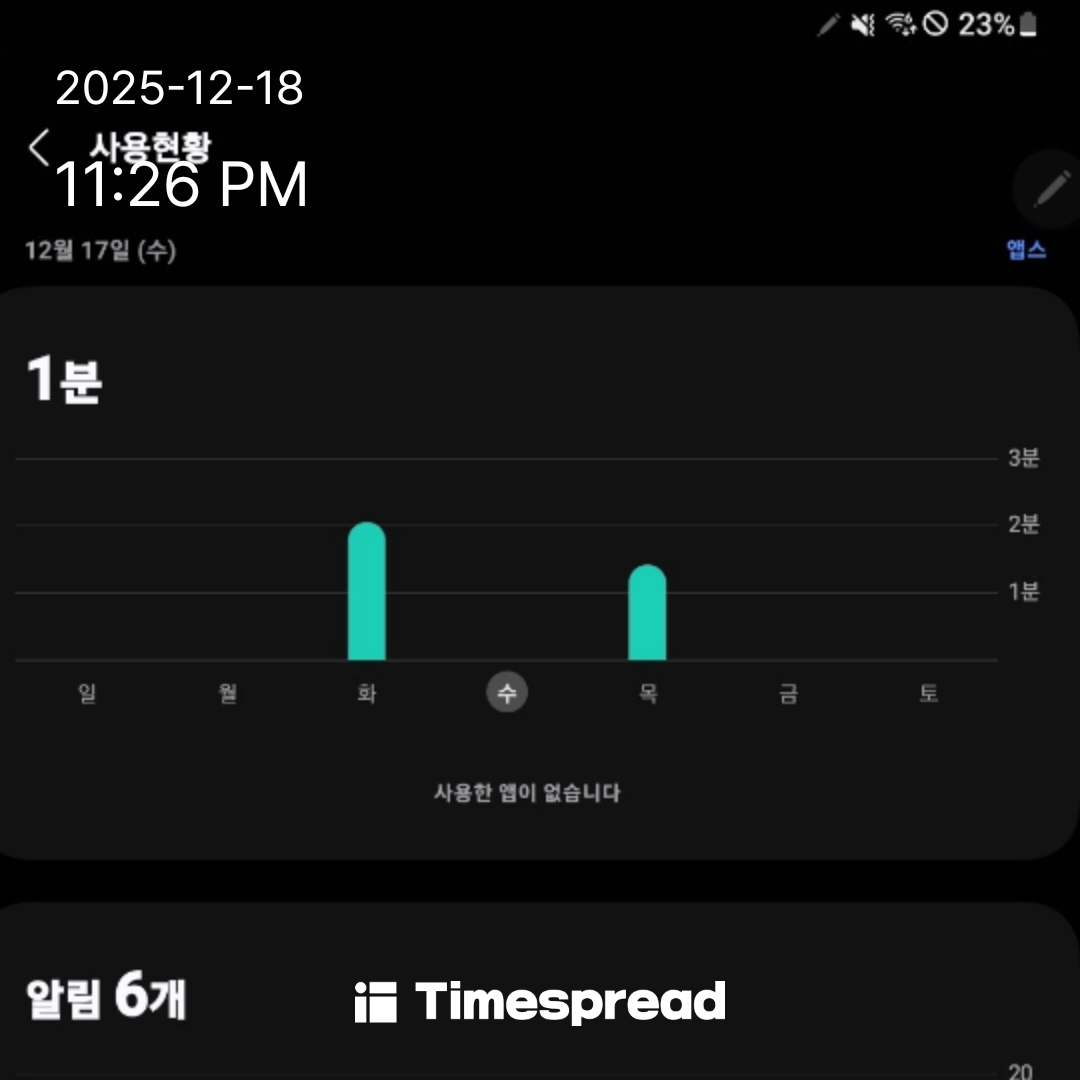This screenshot has width=1080, height=1080.
Task: Switch to 화 usage data
Action: pyautogui.click(x=367, y=693)
